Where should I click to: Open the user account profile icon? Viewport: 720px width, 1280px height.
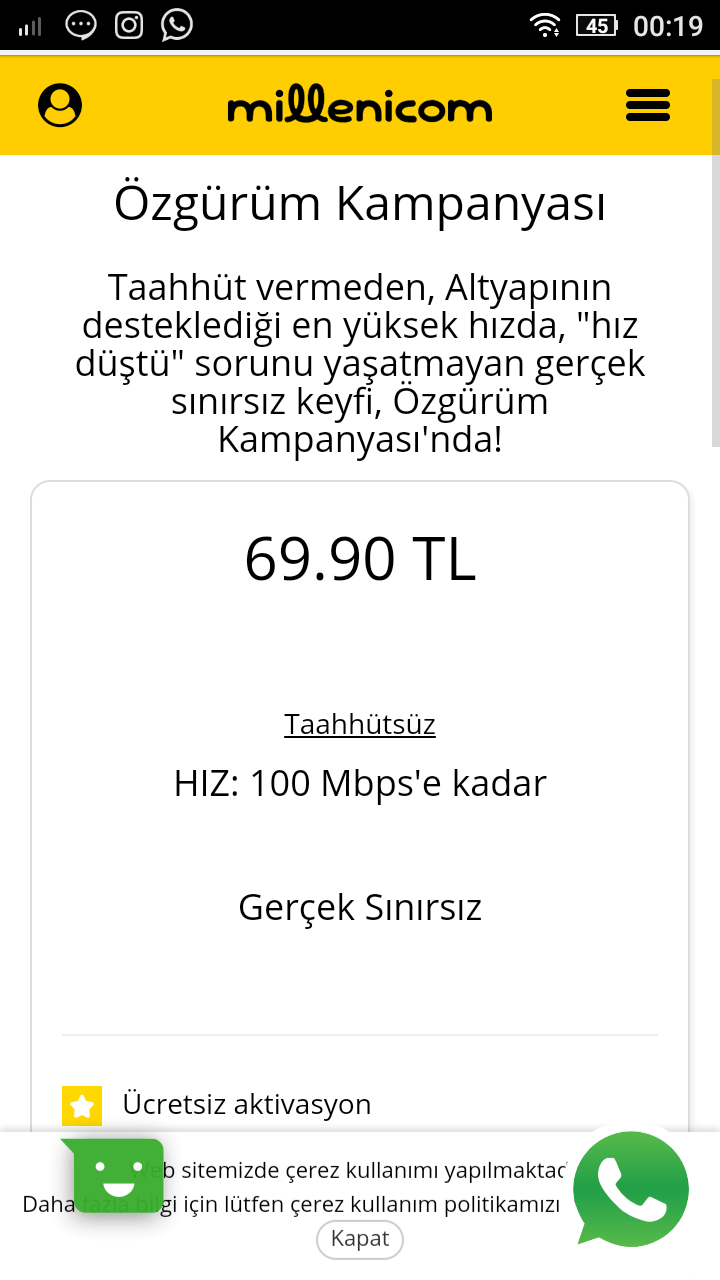pyautogui.click(x=60, y=105)
